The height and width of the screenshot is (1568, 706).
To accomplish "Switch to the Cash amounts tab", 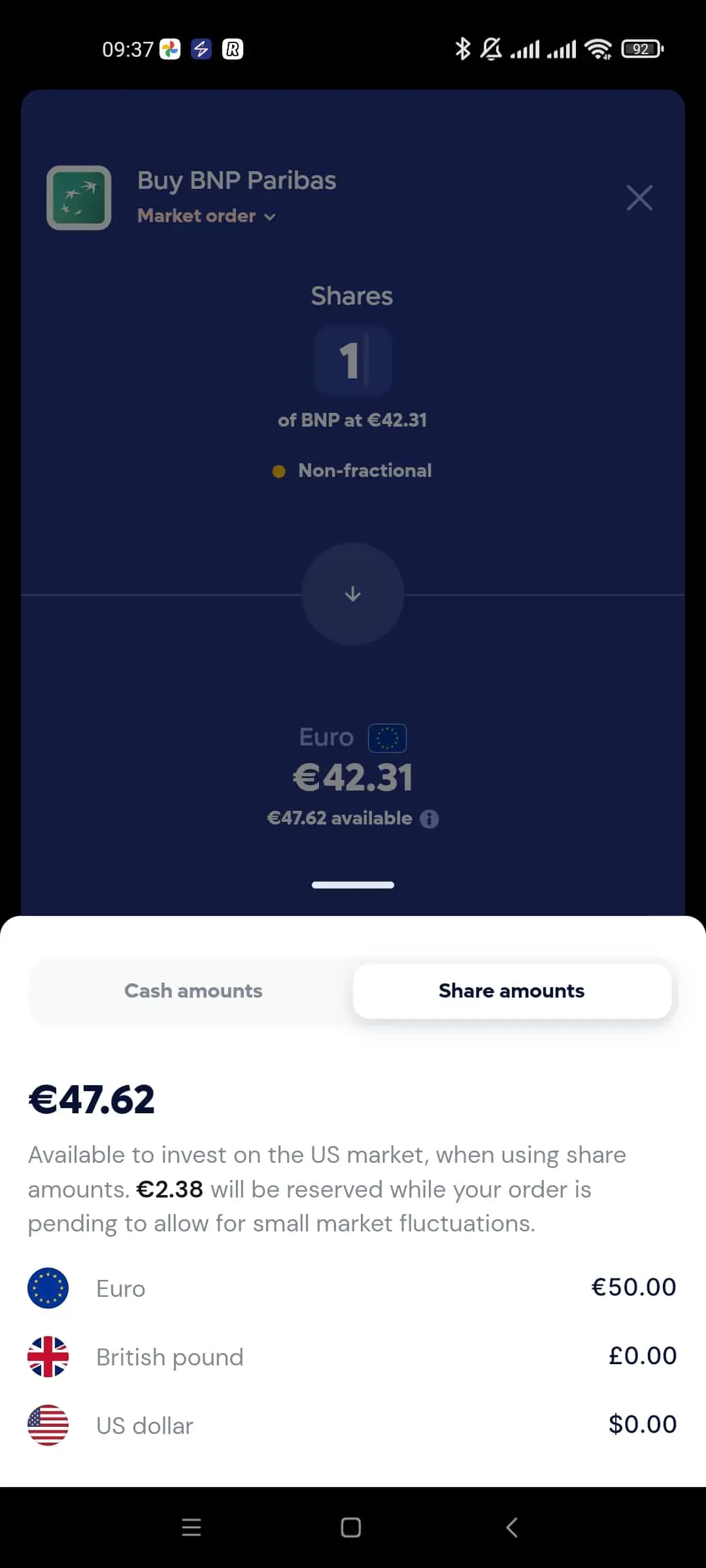I will pos(193,991).
